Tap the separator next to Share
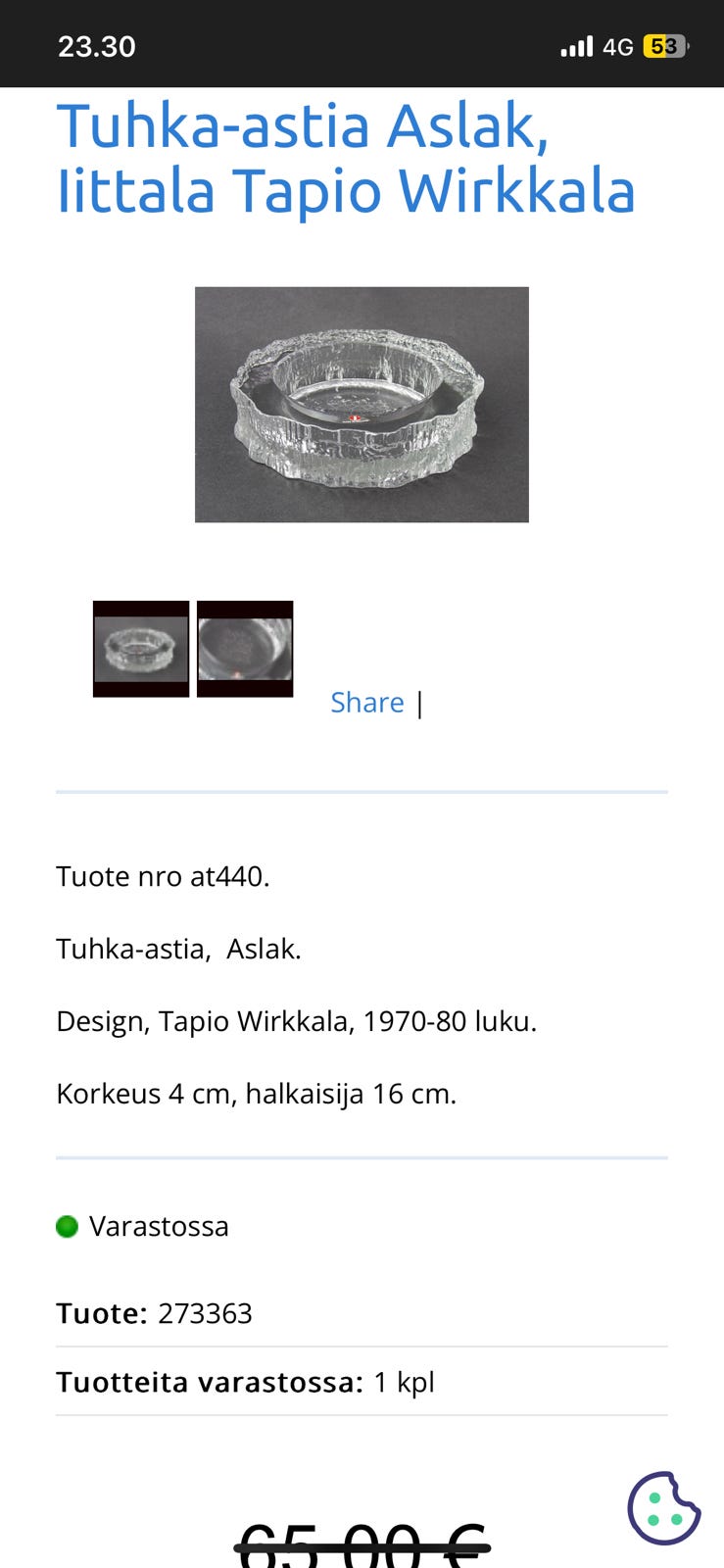The height and width of the screenshot is (1568, 724). [418, 702]
